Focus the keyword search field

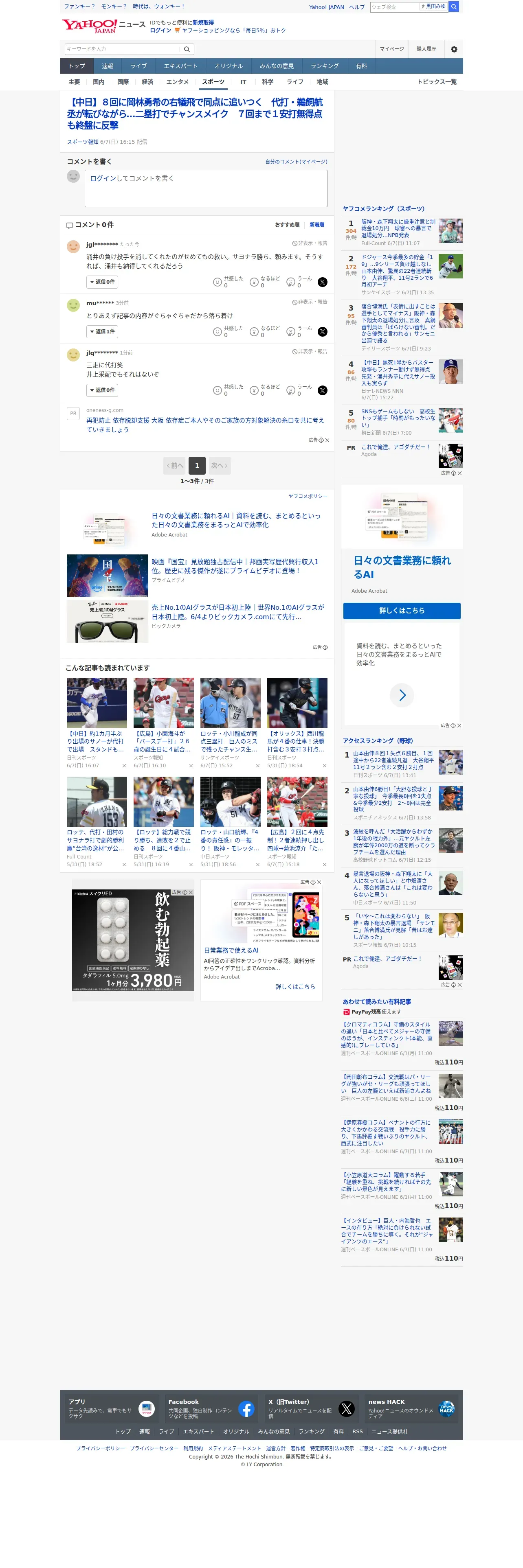coord(122,49)
